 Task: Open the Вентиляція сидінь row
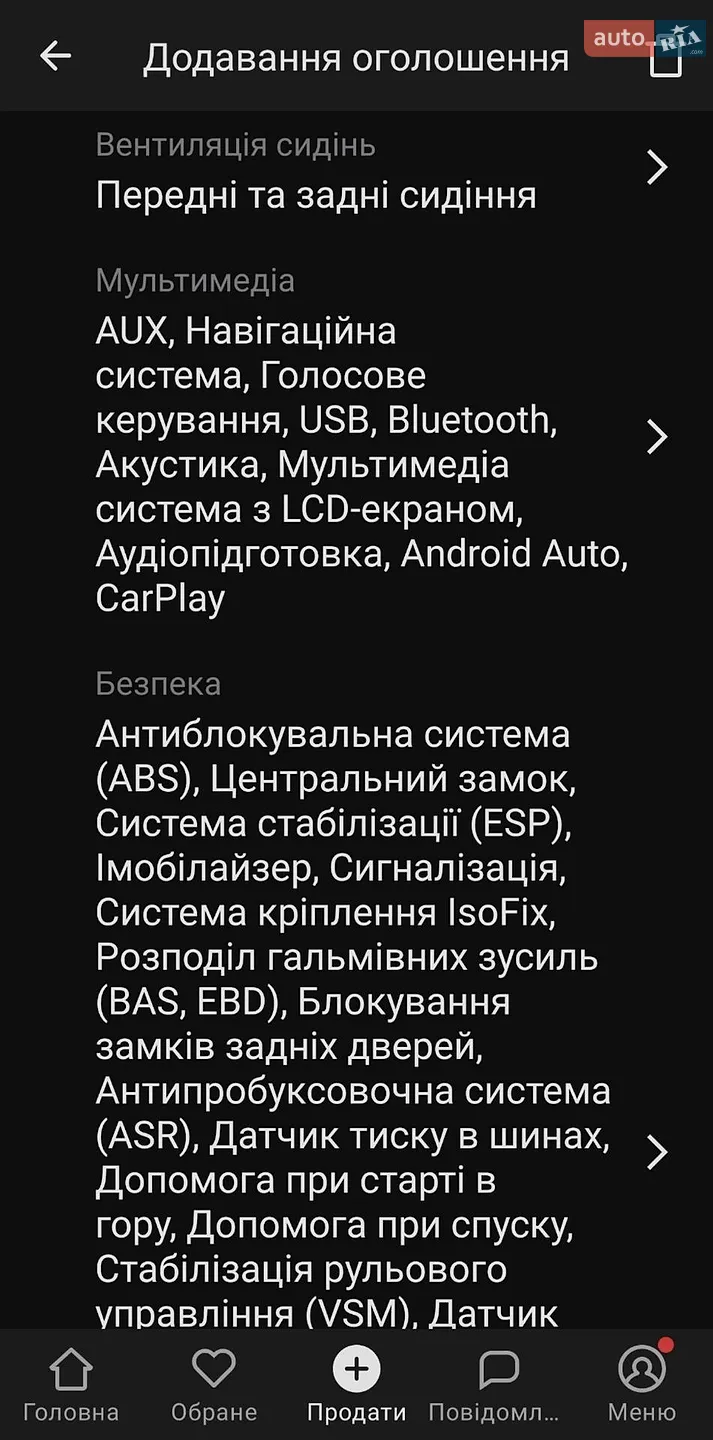356,169
